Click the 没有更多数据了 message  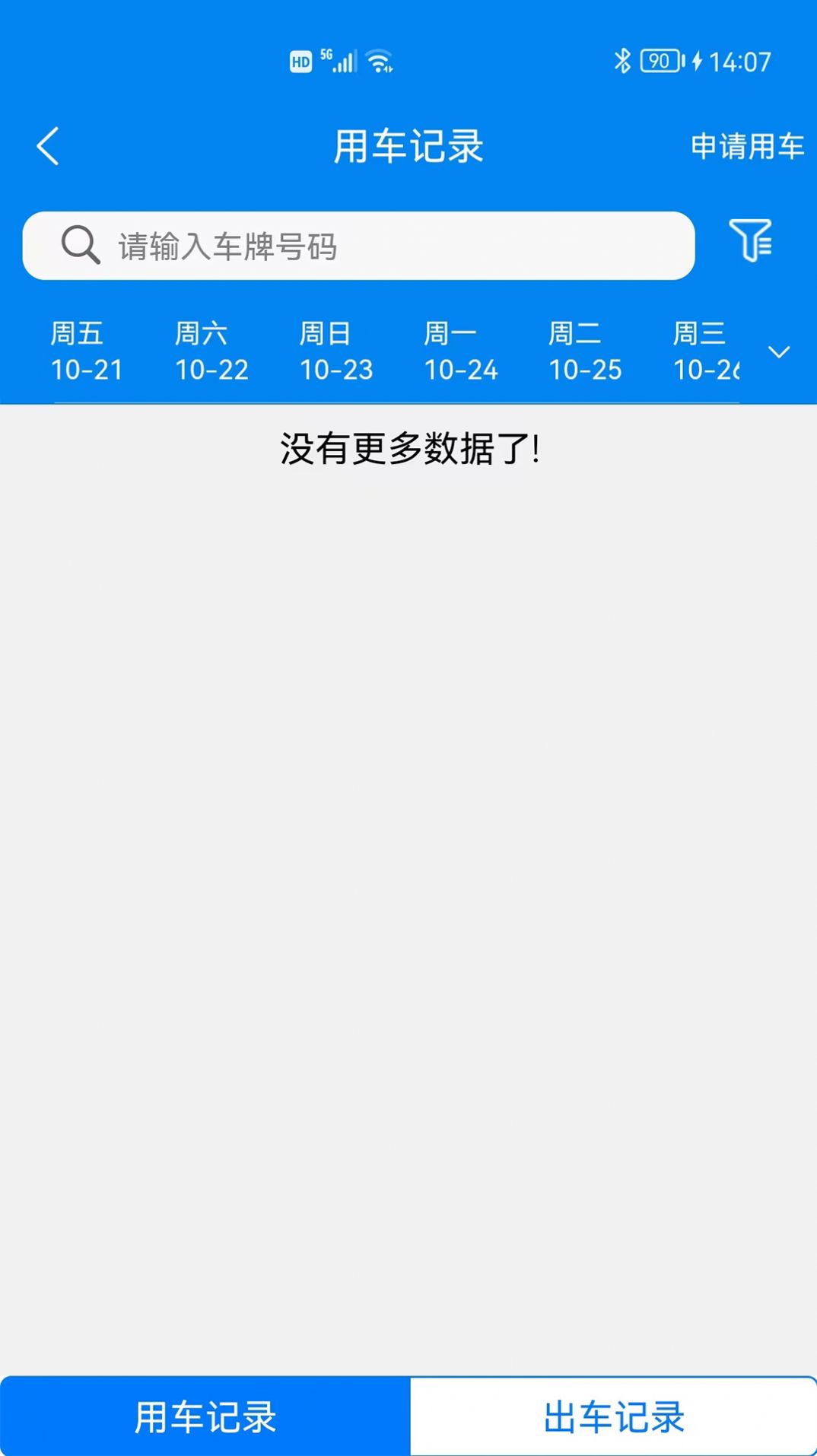[408, 449]
